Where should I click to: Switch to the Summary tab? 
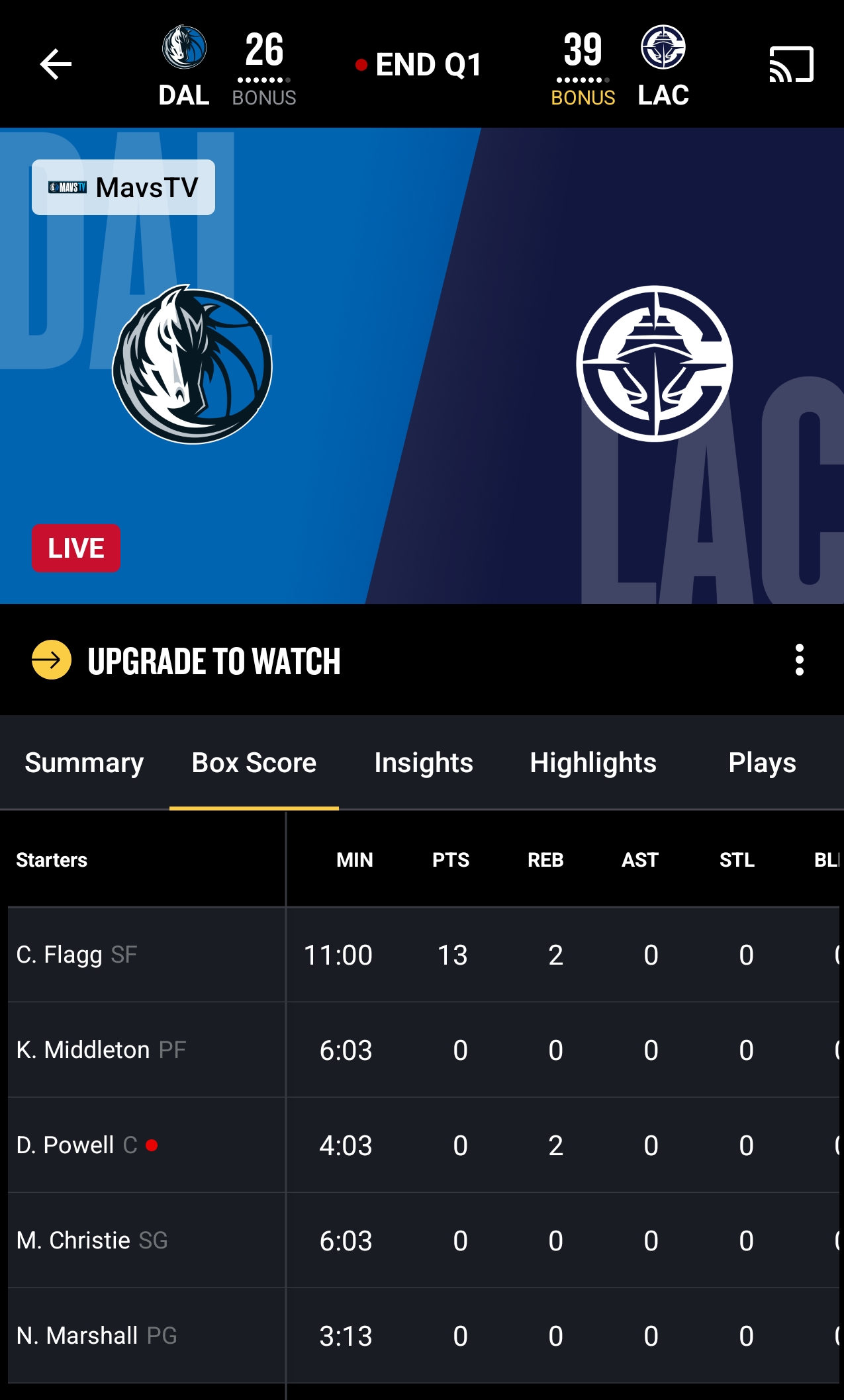[84, 763]
